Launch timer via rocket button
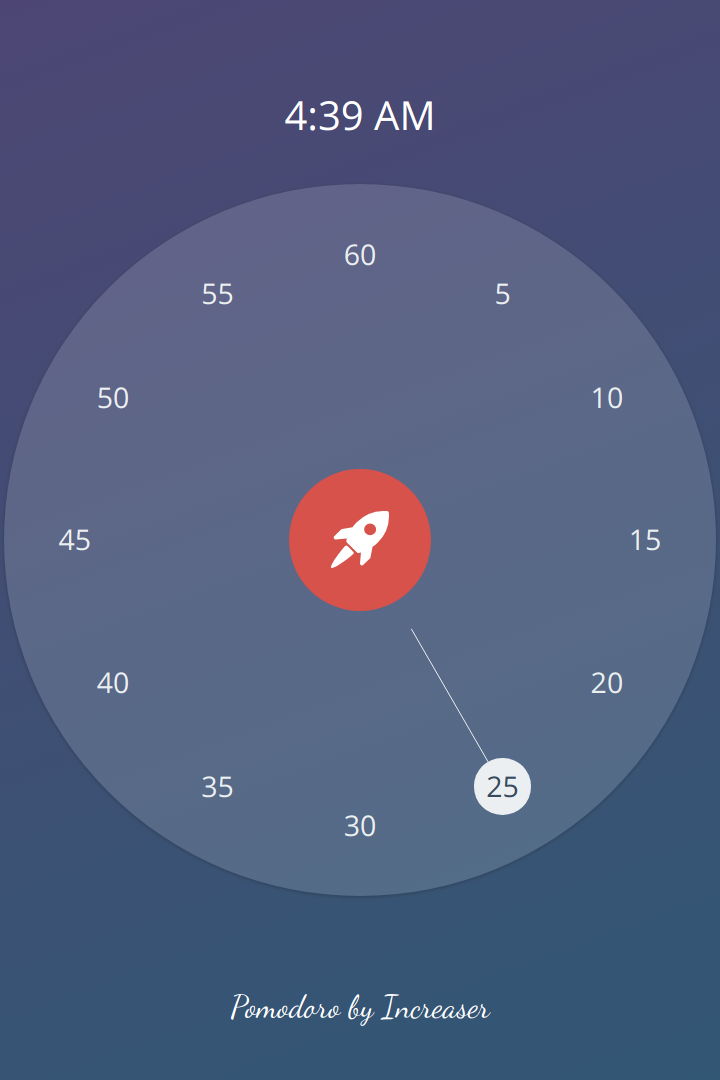The image size is (720, 1080). 360,540
